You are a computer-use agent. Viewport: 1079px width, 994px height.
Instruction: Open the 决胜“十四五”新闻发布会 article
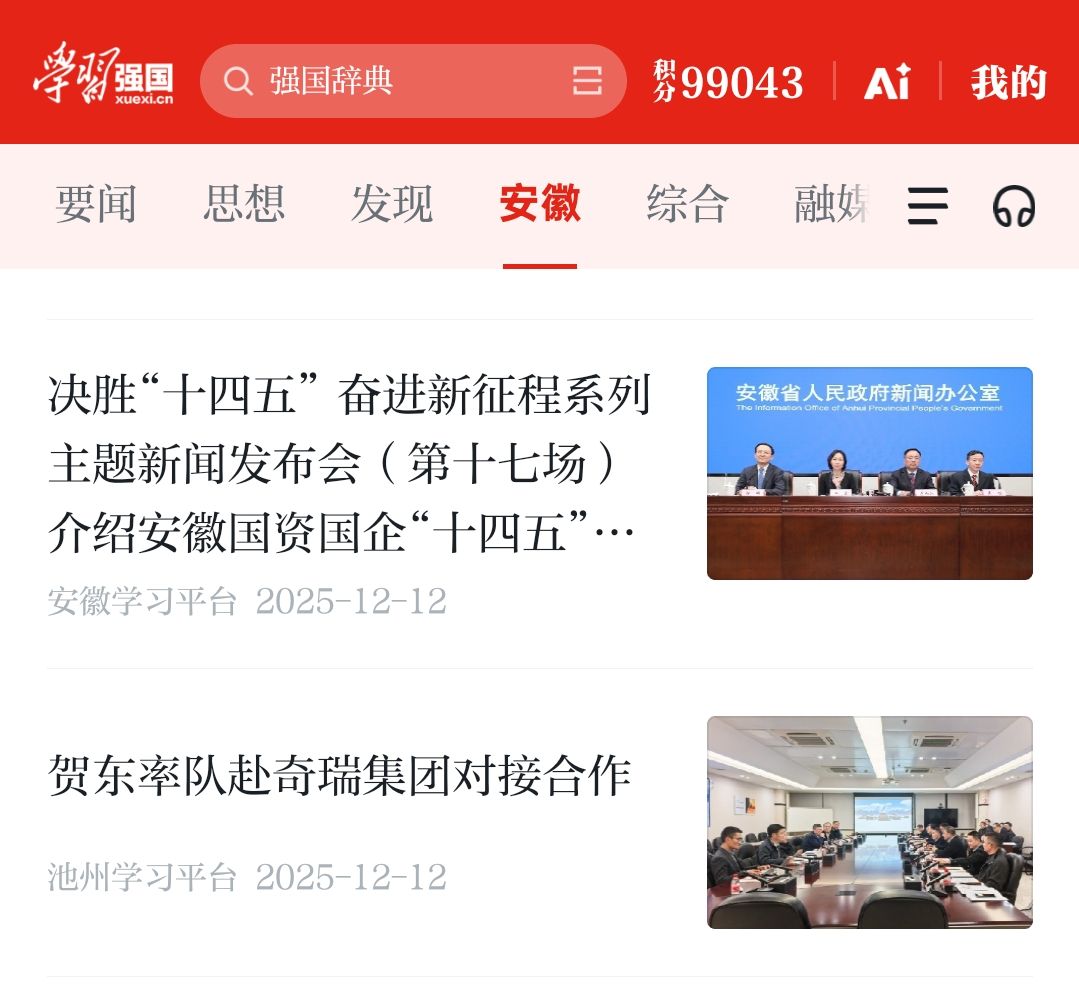[x=350, y=465]
